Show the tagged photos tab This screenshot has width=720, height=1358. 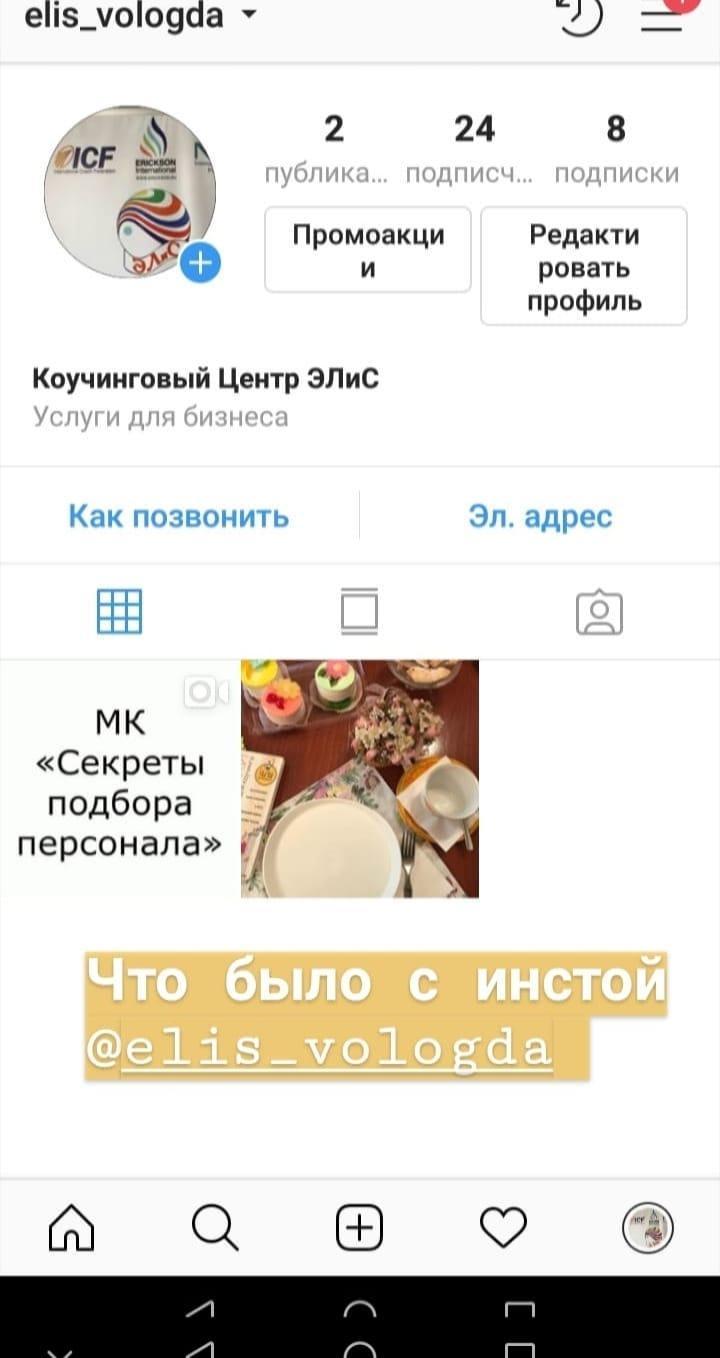(x=599, y=612)
